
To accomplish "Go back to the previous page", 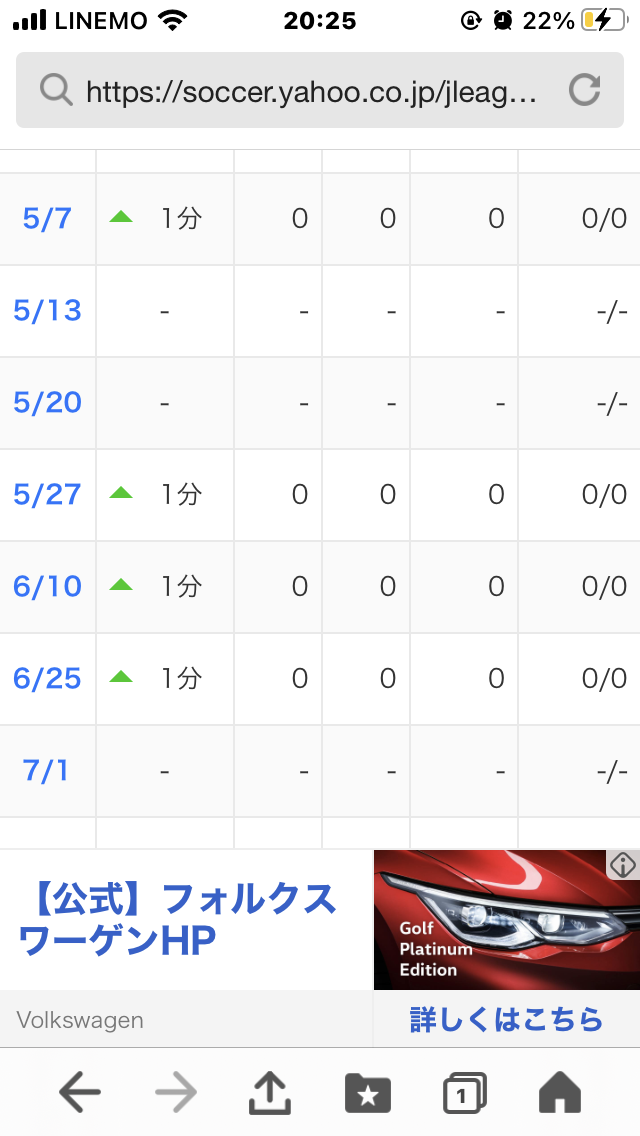I will click(x=79, y=1092).
